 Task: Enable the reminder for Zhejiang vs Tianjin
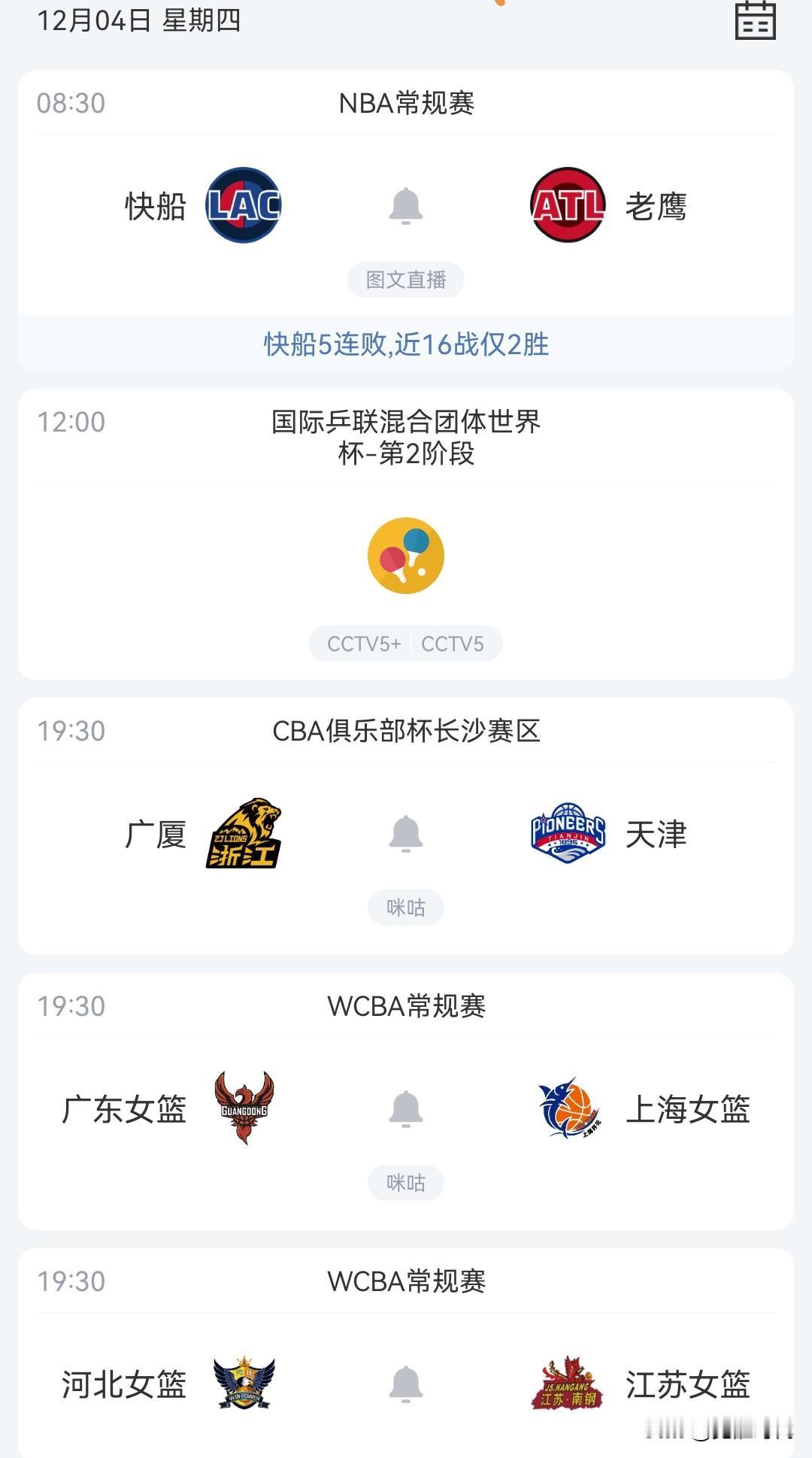point(407,835)
